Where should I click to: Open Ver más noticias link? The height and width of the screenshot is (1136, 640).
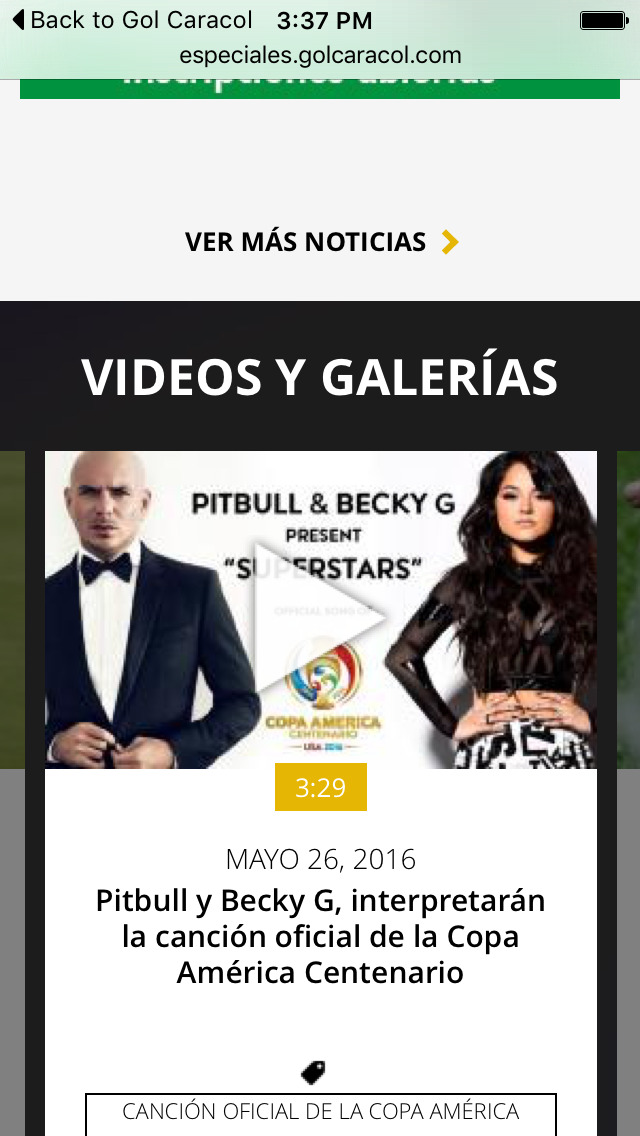[x=322, y=242]
